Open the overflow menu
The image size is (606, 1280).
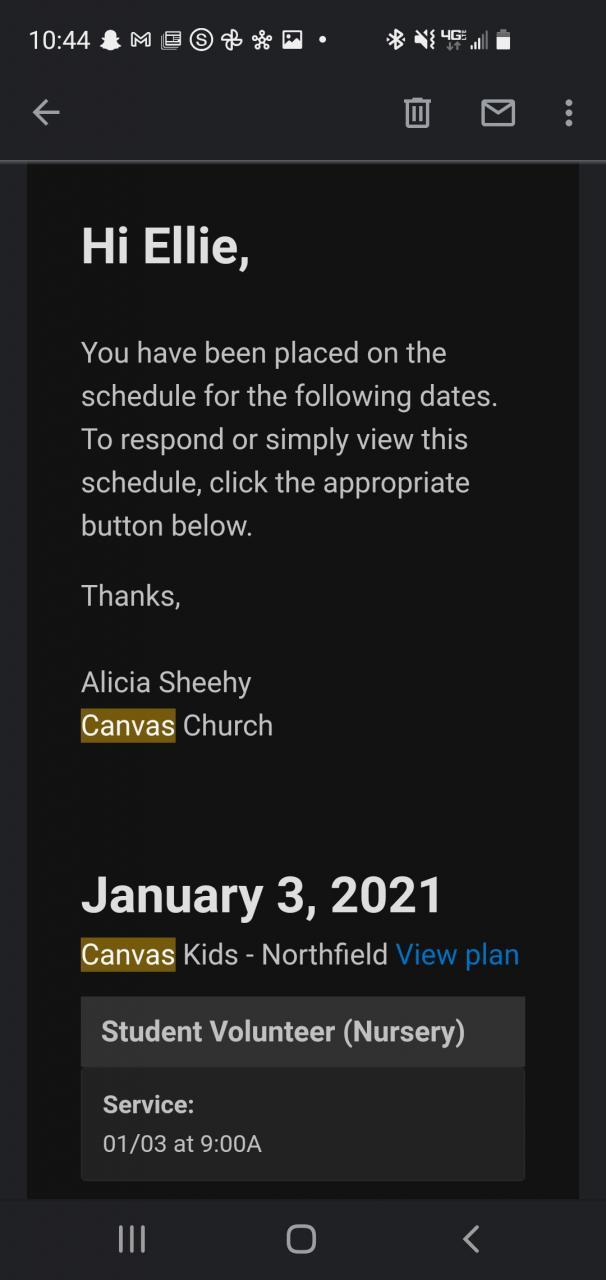[568, 113]
